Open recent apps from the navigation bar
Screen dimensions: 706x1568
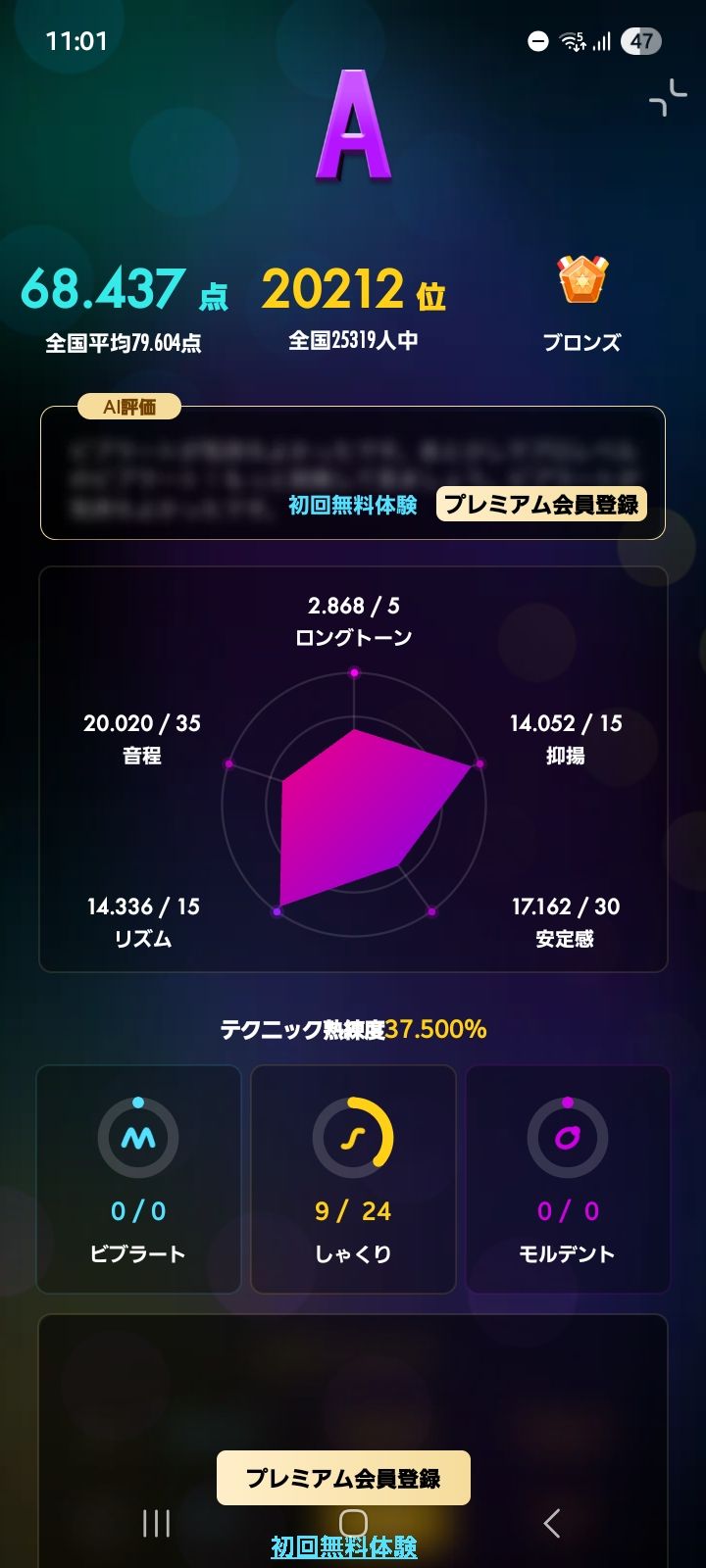156,1523
